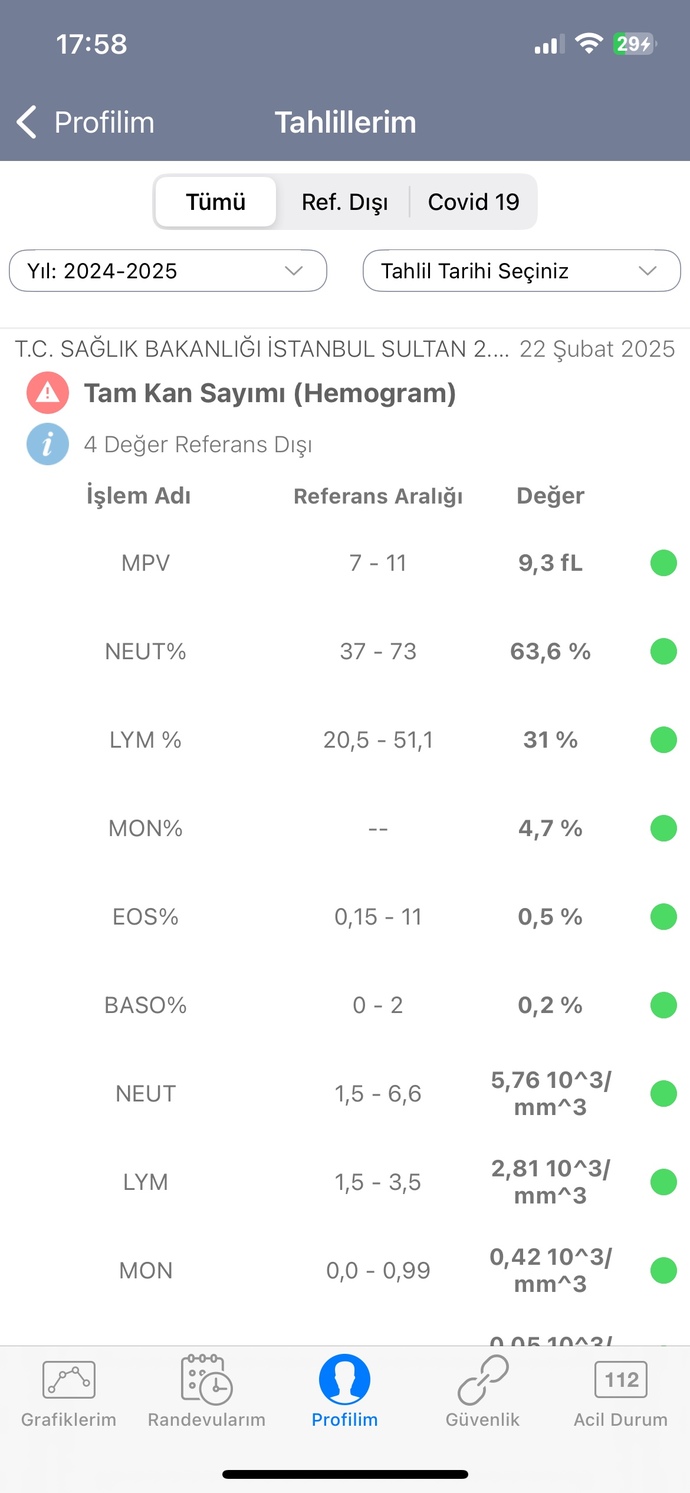Go back to Profilim

click(x=85, y=122)
